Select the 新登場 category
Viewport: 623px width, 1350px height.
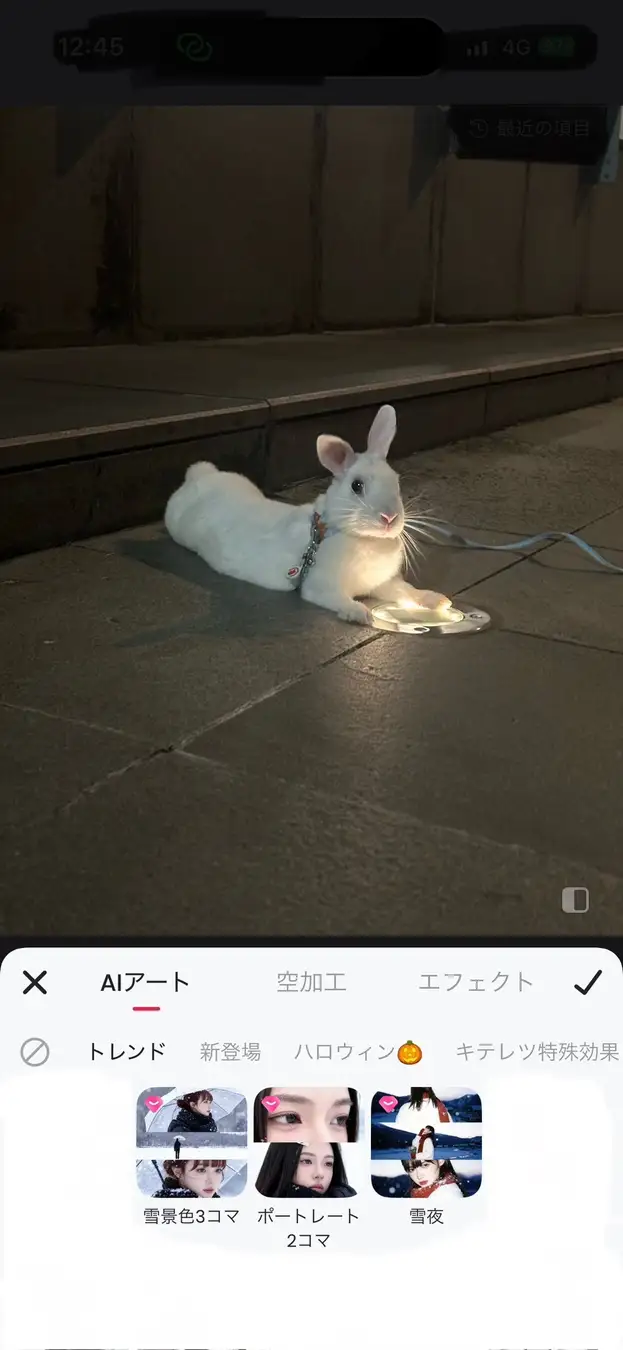(x=230, y=1052)
